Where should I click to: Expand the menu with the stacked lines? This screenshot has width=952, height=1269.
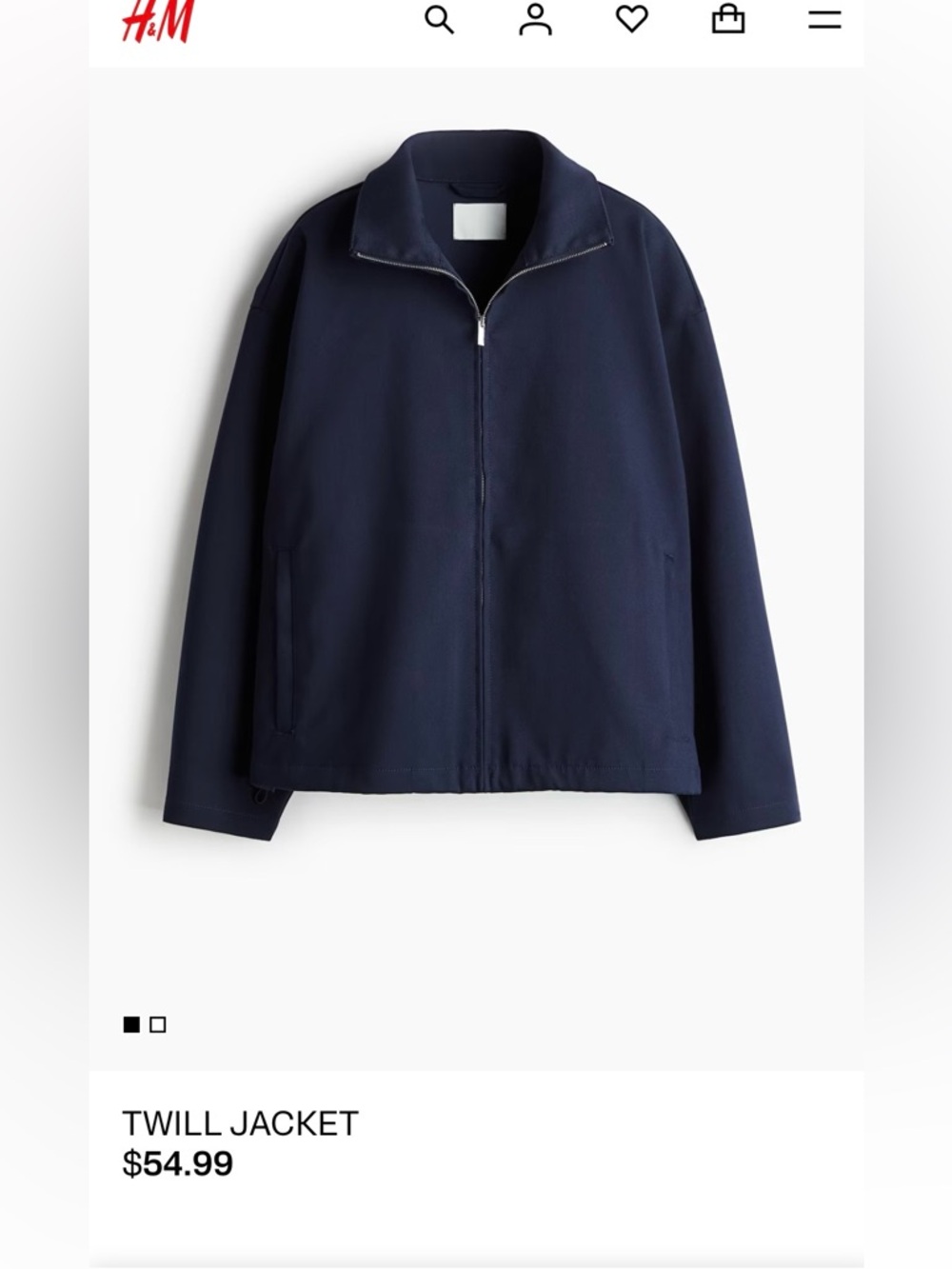click(x=824, y=21)
